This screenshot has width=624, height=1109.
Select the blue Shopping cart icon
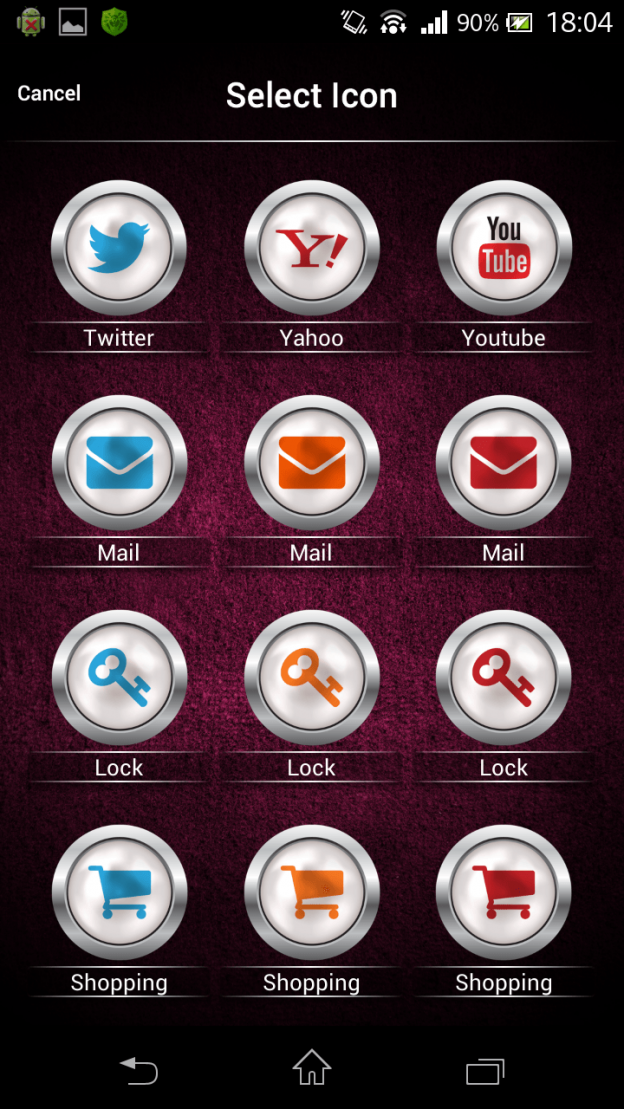[x=119, y=893]
